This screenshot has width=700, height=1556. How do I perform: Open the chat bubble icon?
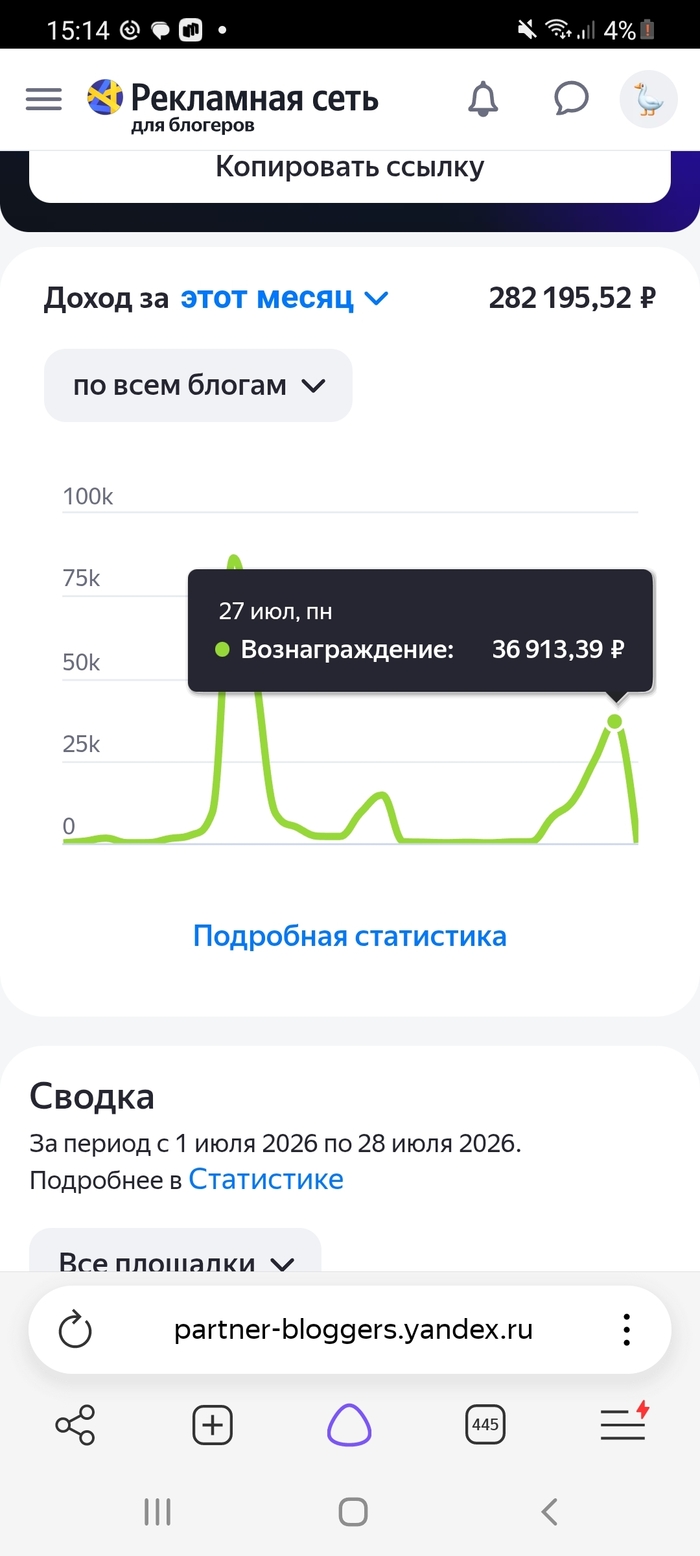pos(571,99)
